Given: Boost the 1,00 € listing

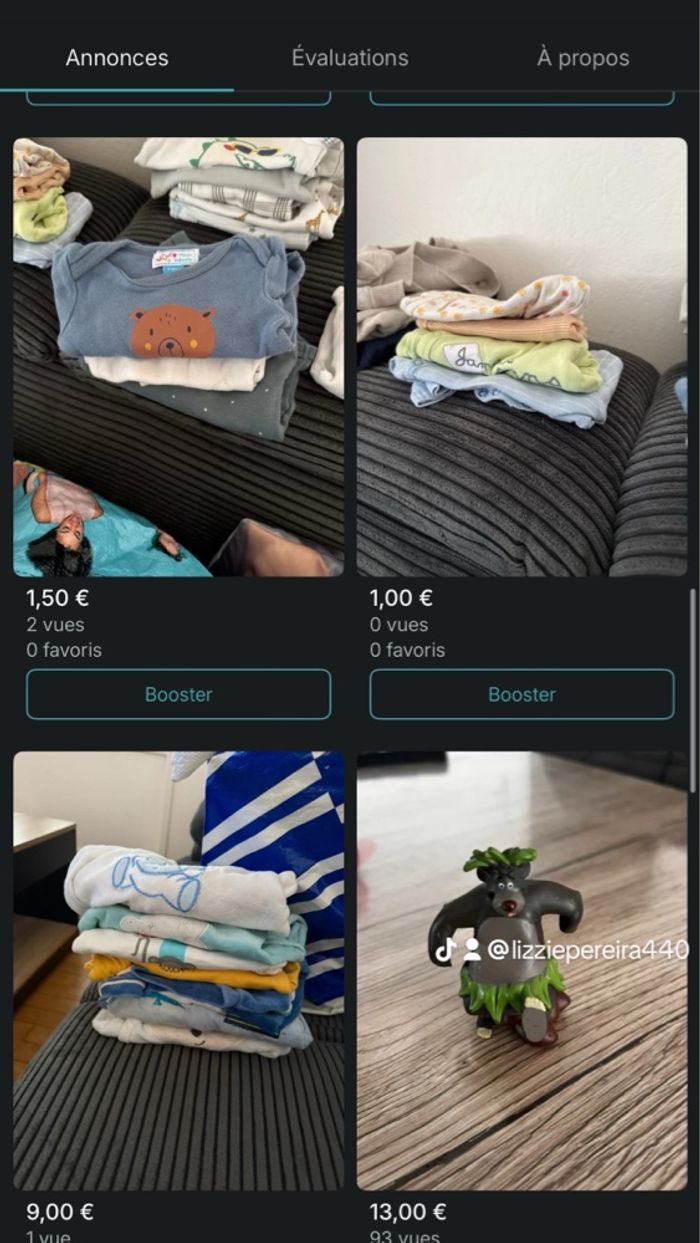Looking at the screenshot, I should click(x=522, y=694).
